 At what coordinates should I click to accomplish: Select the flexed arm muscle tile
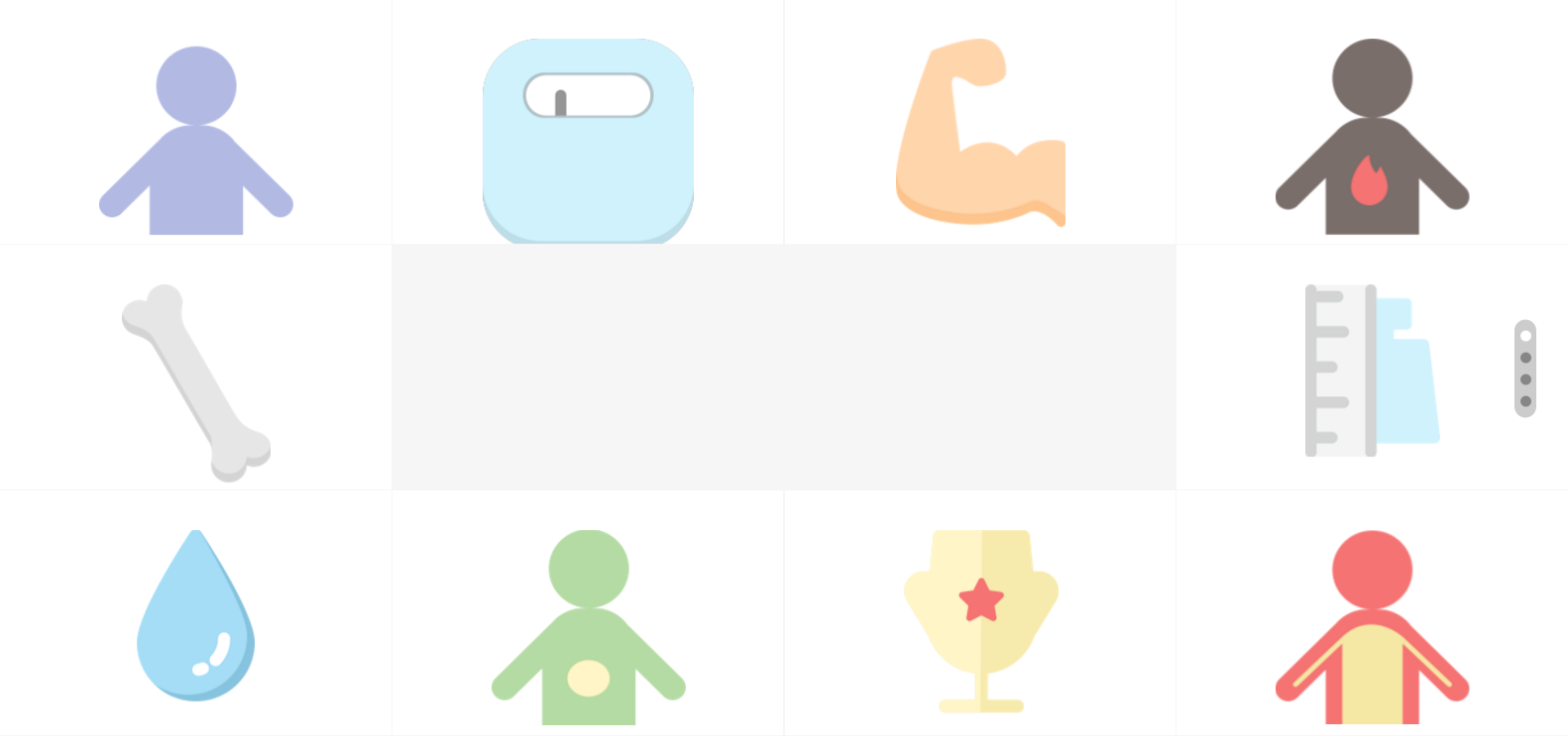[x=979, y=134]
